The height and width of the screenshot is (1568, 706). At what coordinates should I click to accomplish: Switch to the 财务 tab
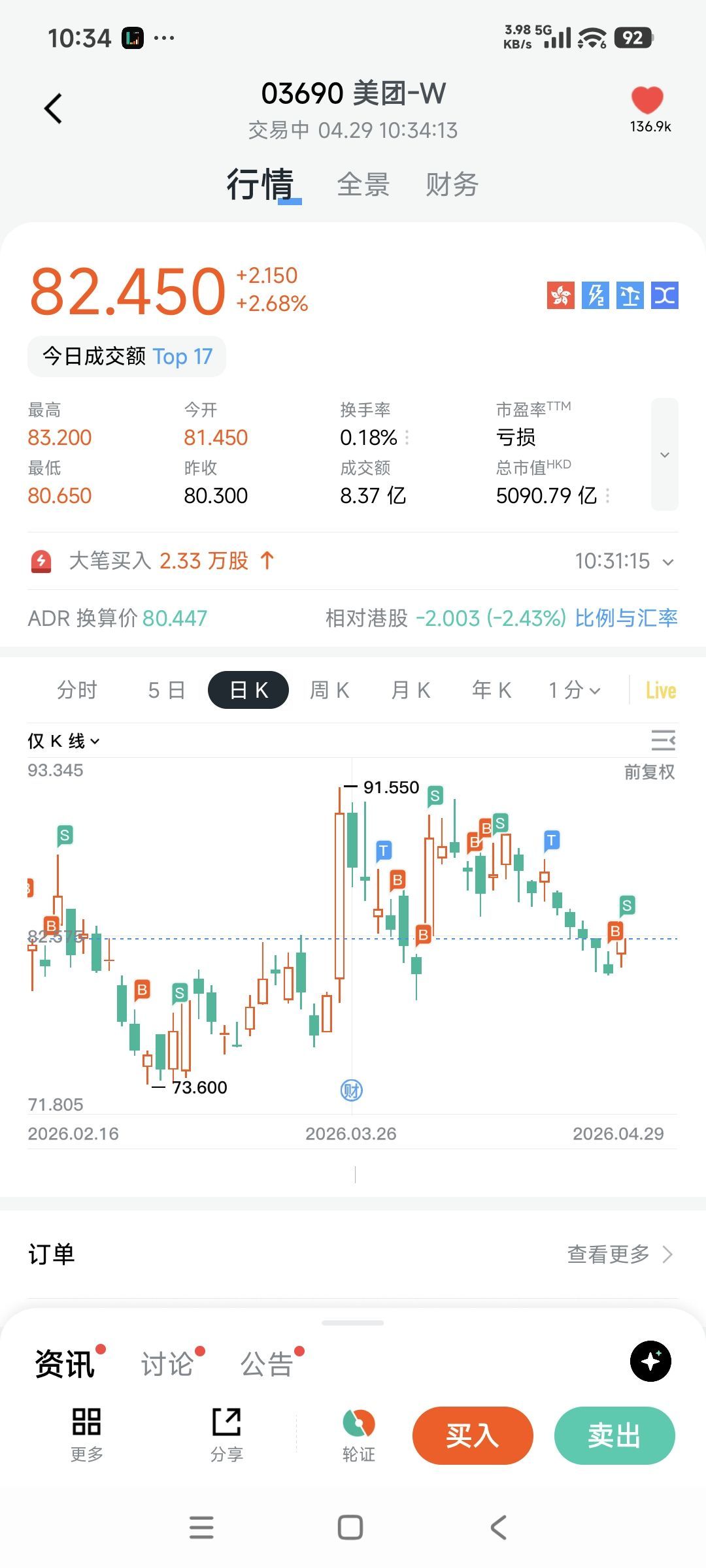click(452, 185)
